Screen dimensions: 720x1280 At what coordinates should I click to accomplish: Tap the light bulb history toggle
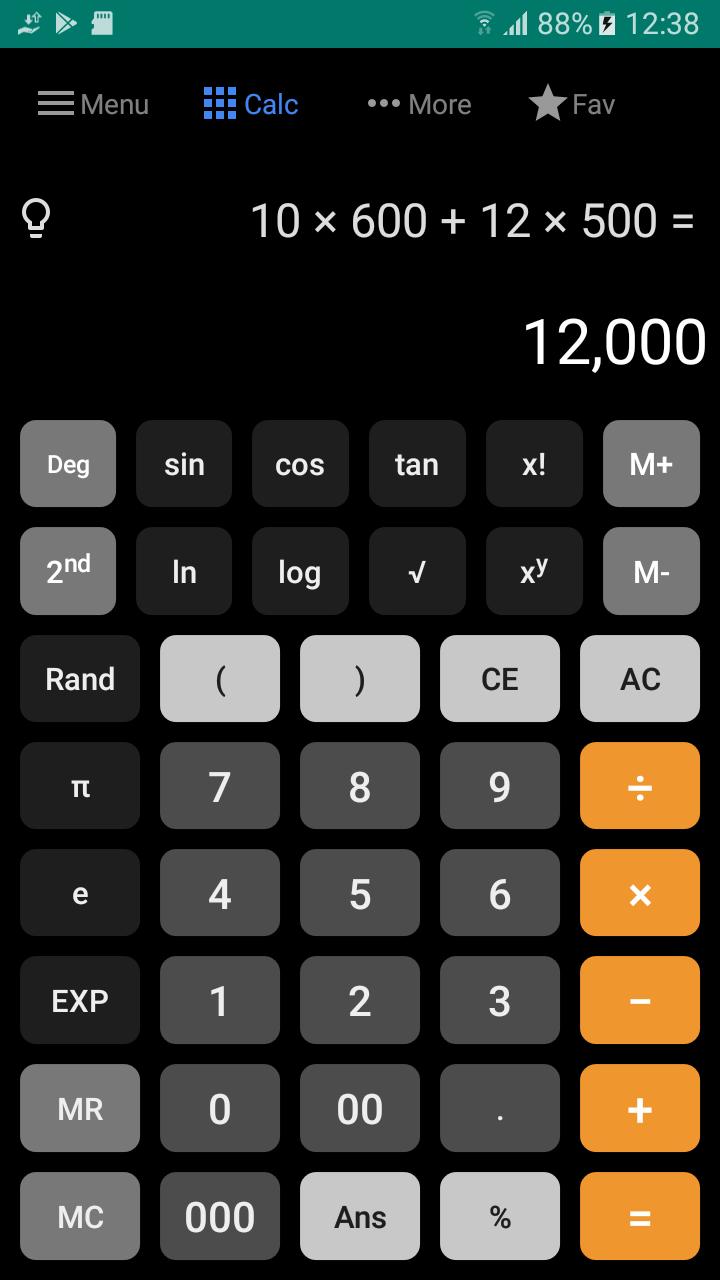[36, 218]
